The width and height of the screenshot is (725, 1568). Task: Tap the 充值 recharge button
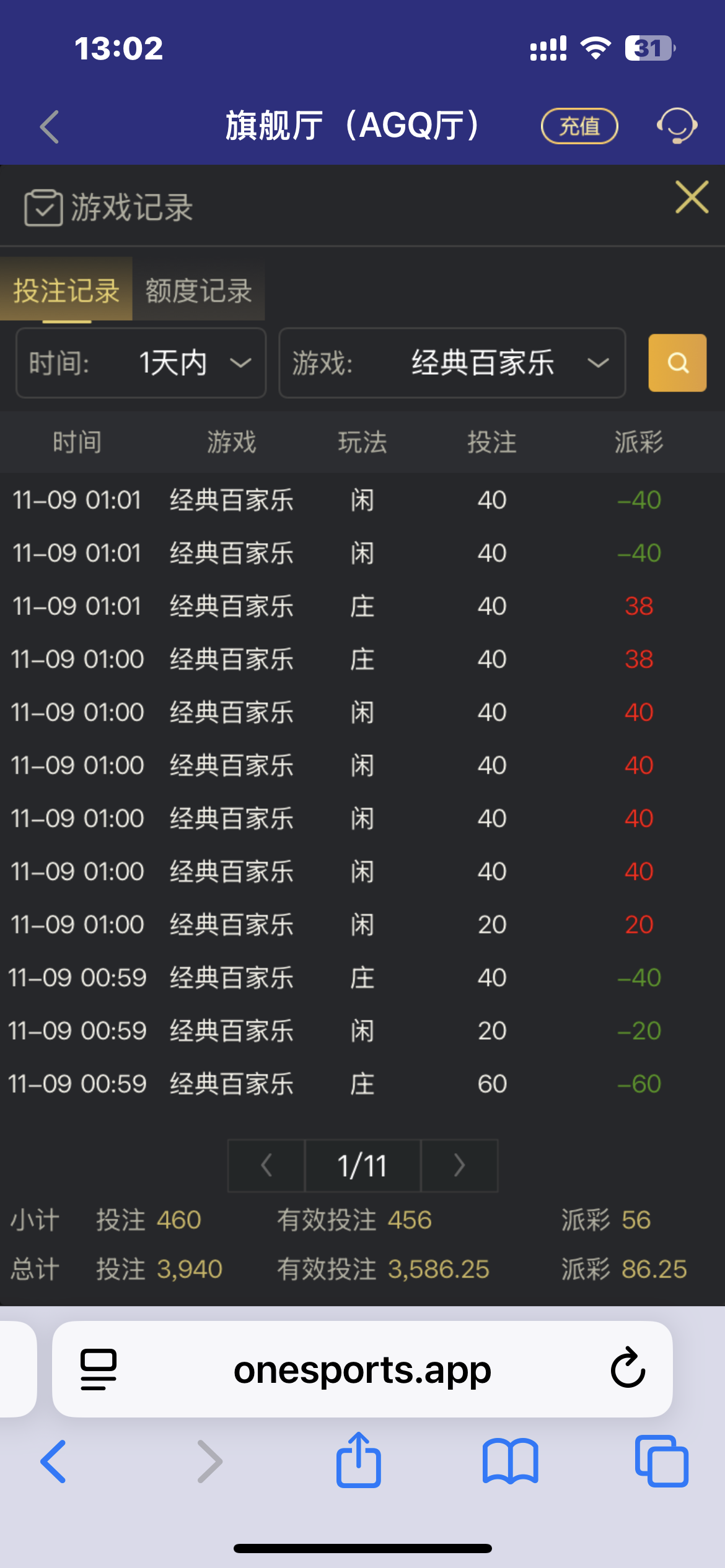(579, 126)
